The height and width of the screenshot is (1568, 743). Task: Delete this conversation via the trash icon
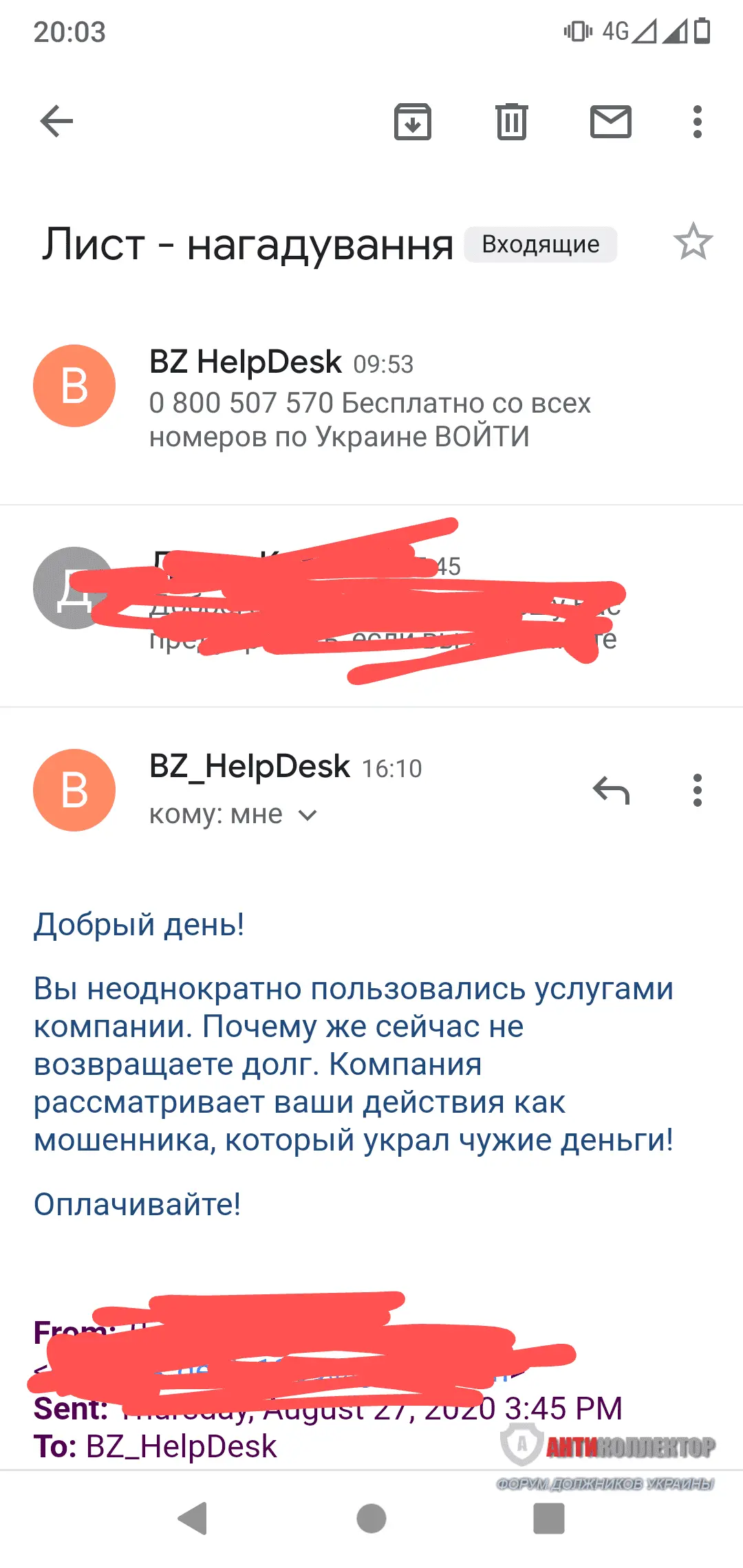(x=511, y=122)
